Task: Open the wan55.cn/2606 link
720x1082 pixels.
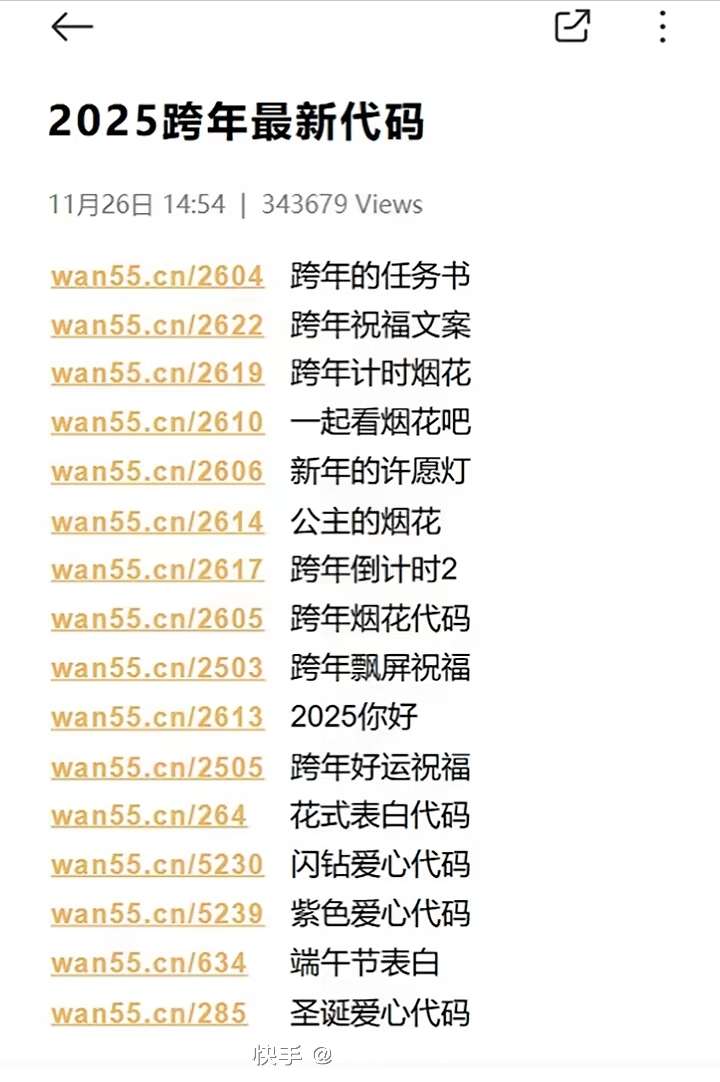Action: coord(157,472)
